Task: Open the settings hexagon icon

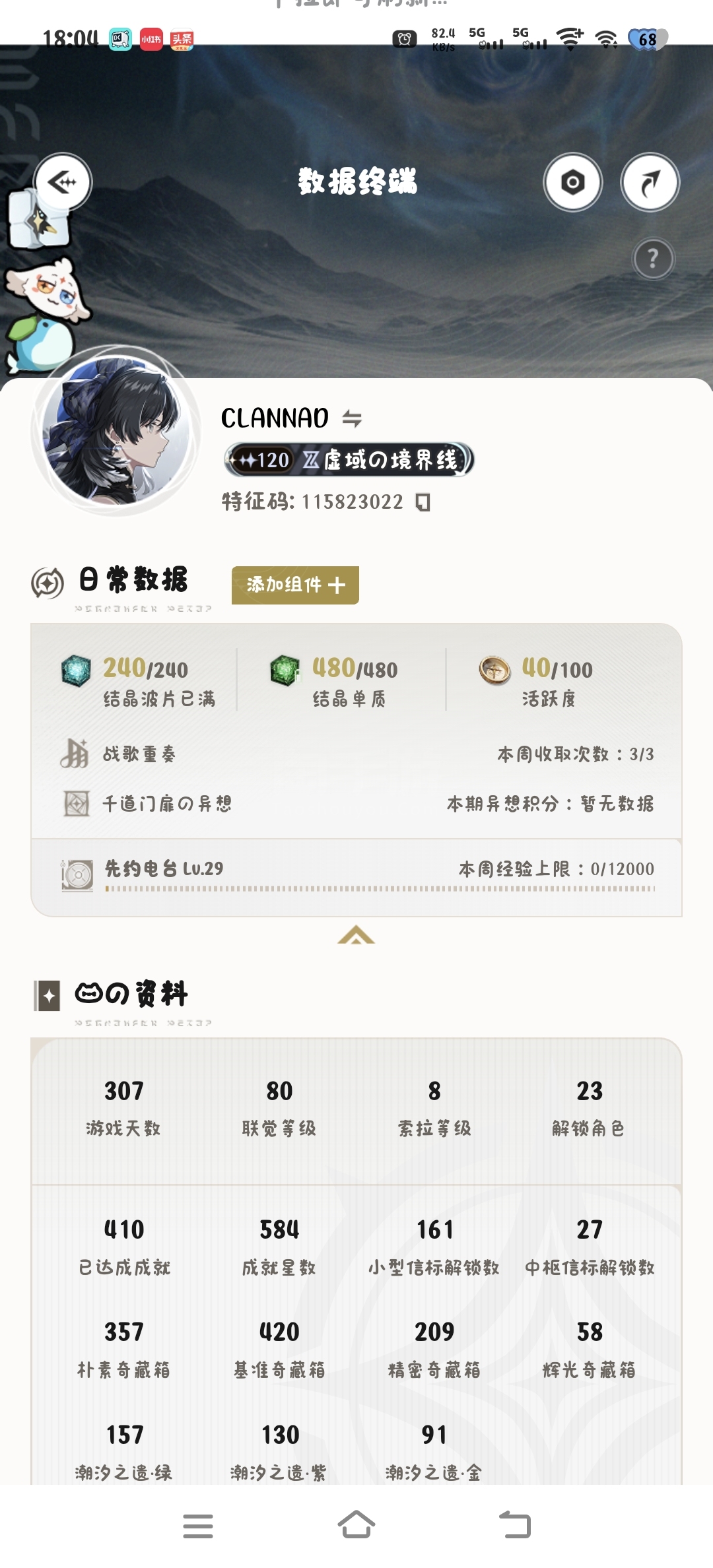Action: point(572,182)
